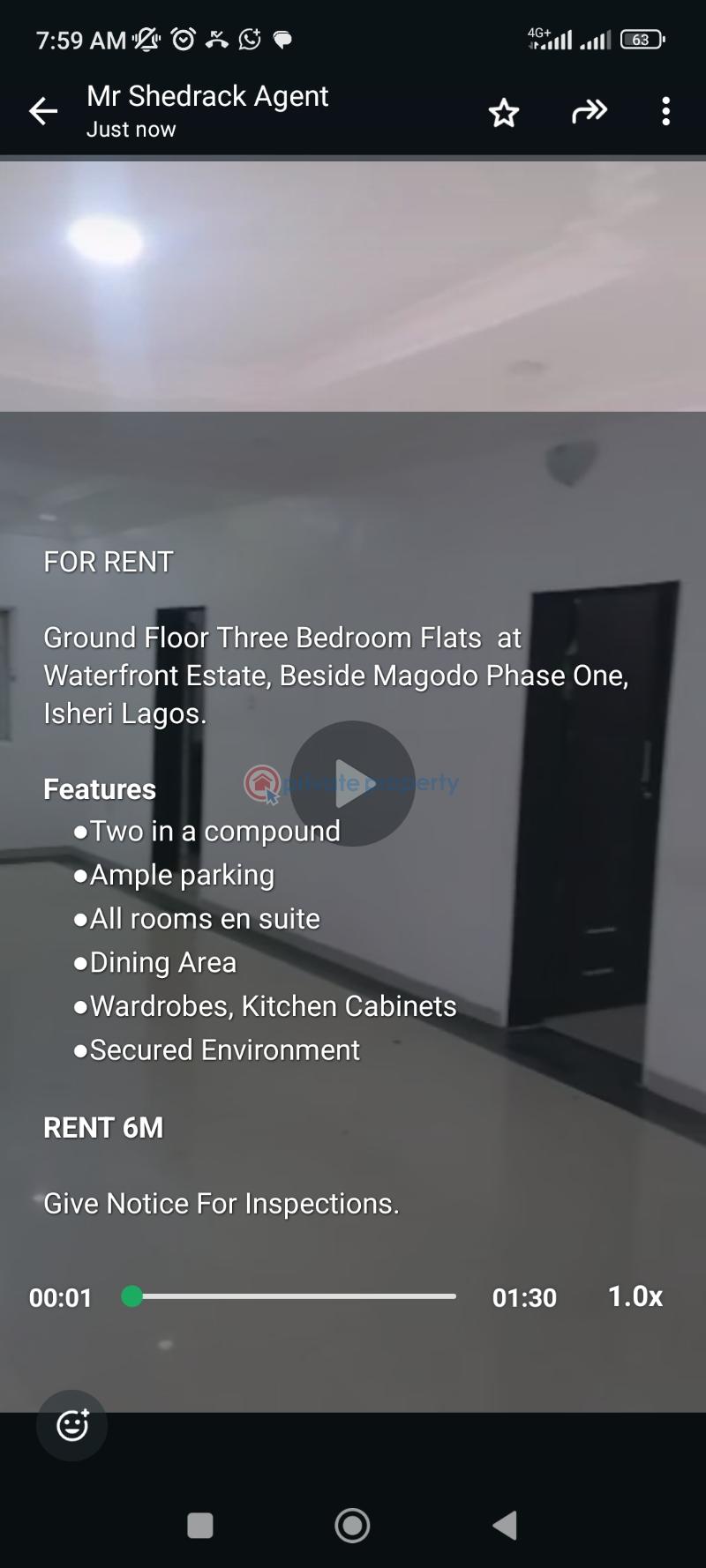Change playback speed from 1.0x
Viewport: 706px width, 1568px height.
[x=635, y=1296]
